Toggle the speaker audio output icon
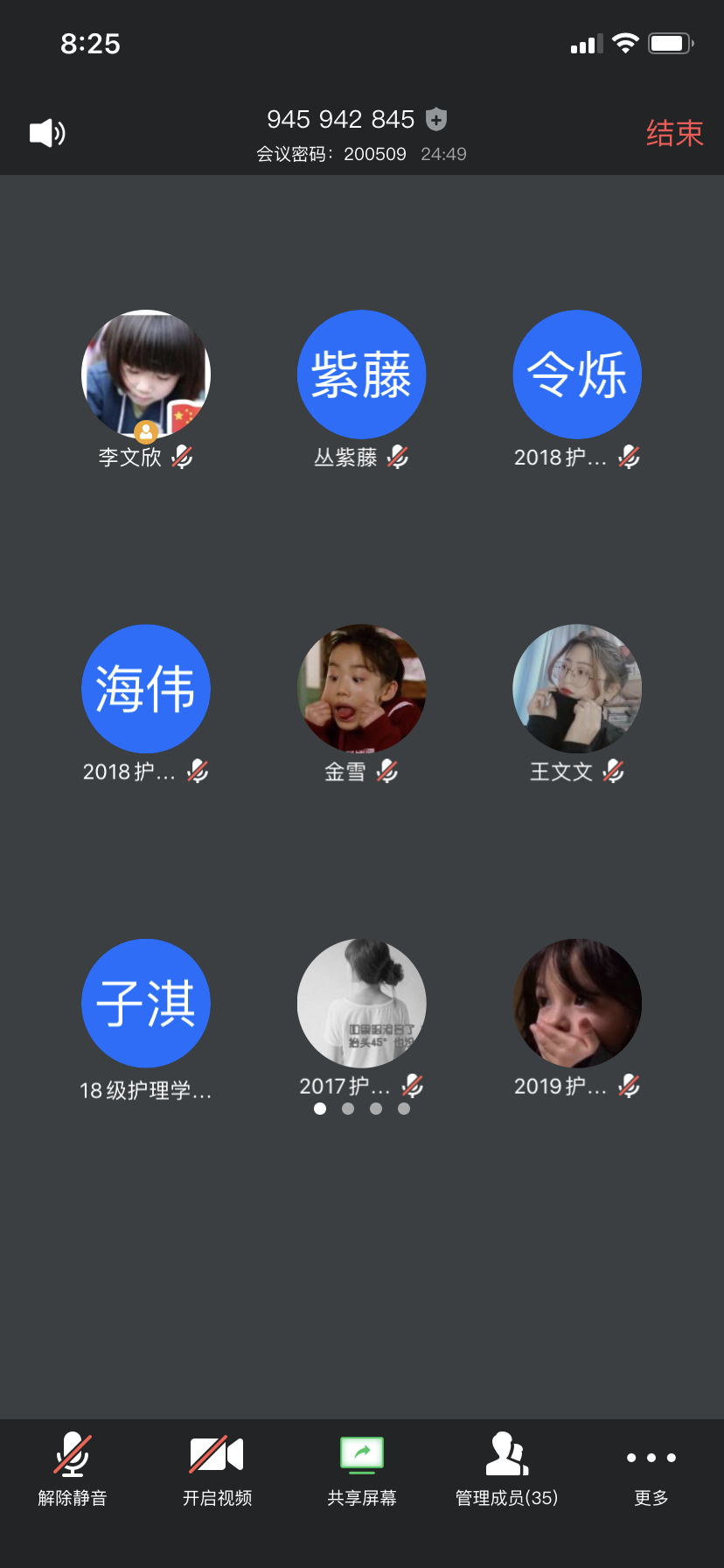Image resolution: width=724 pixels, height=1568 pixels. pos(47,133)
